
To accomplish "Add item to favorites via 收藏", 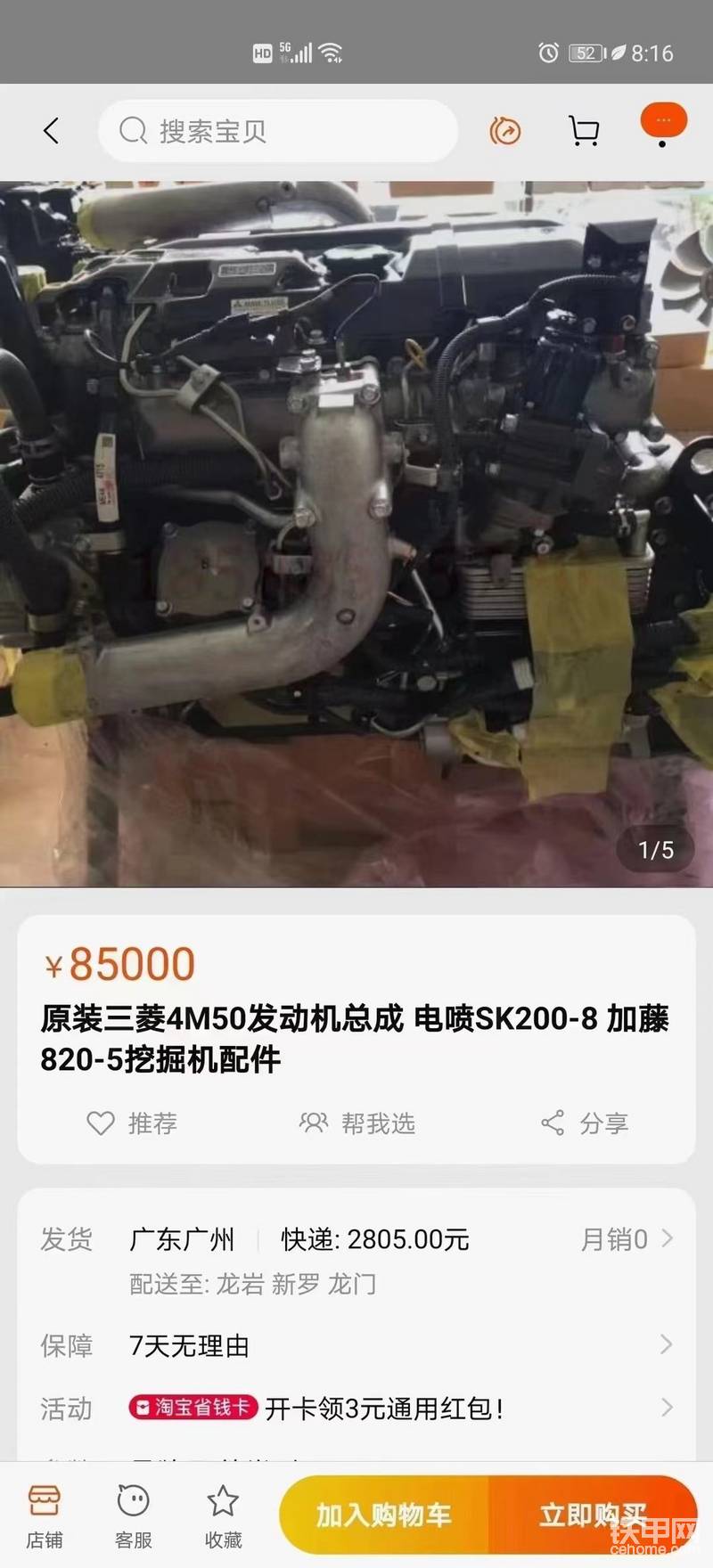I will [x=223, y=1516].
